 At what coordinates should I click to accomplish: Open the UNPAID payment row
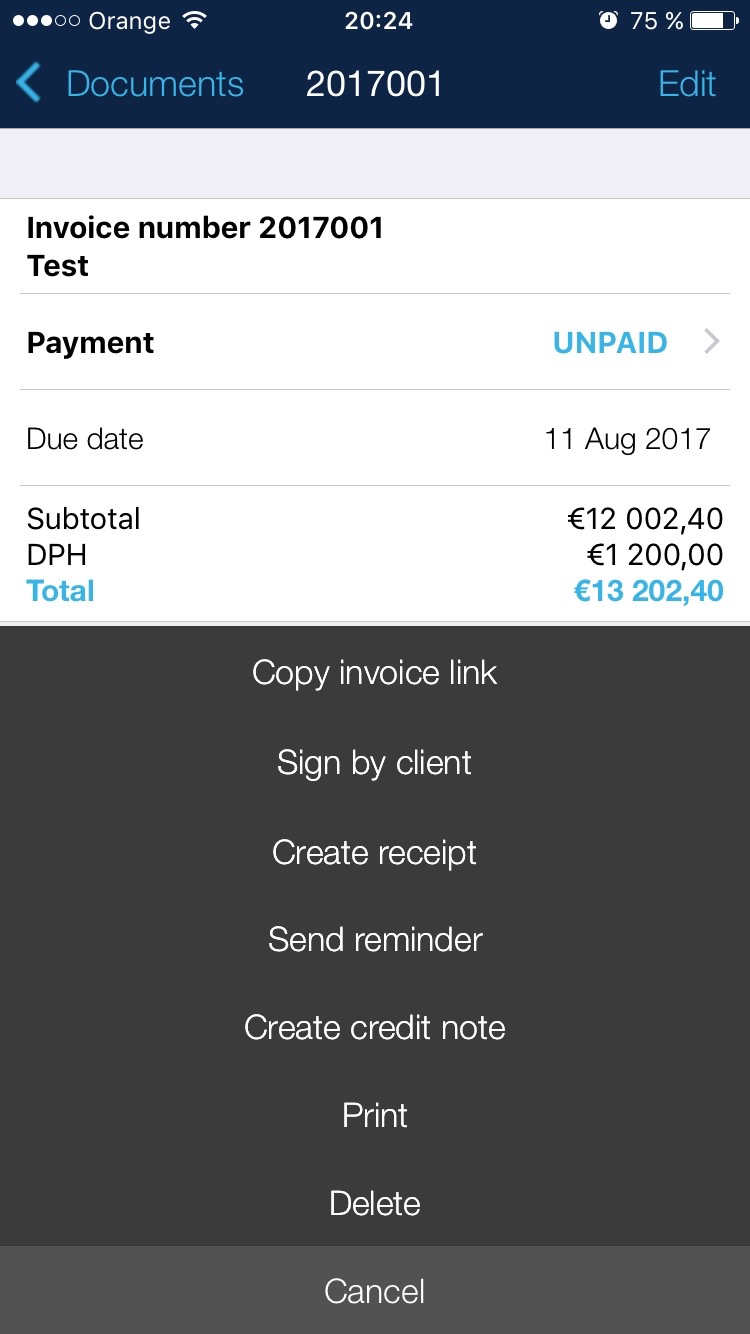375,342
